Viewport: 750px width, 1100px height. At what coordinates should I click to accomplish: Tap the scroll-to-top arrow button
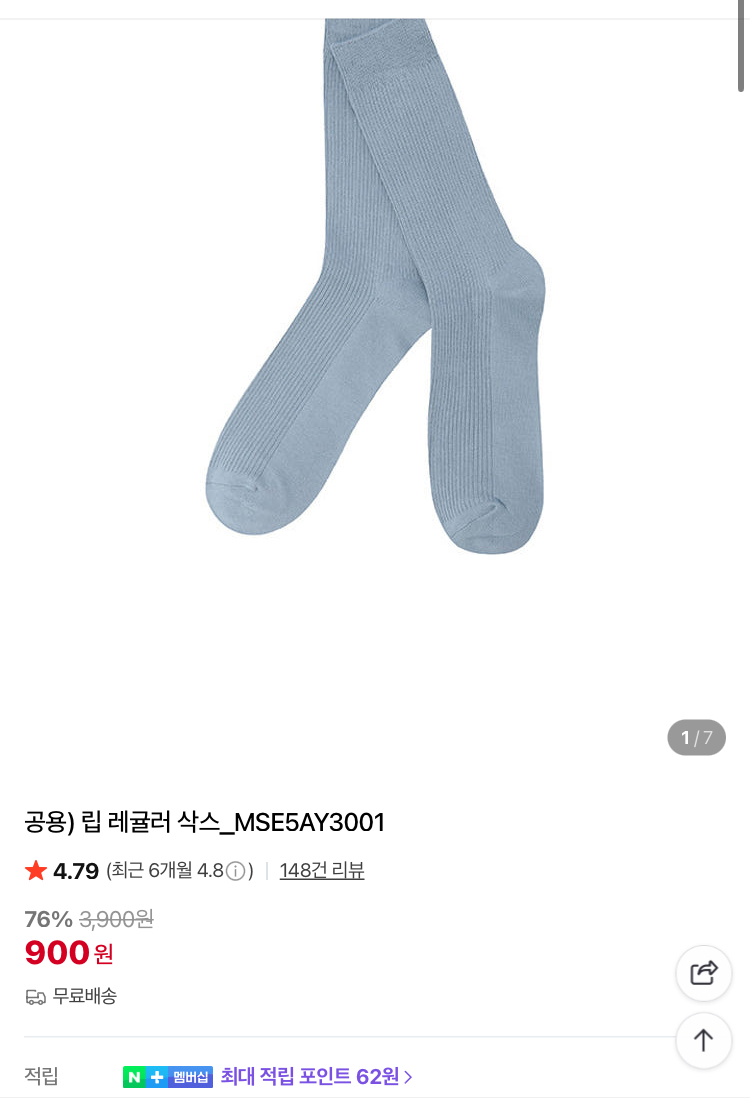click(704, 1040)
